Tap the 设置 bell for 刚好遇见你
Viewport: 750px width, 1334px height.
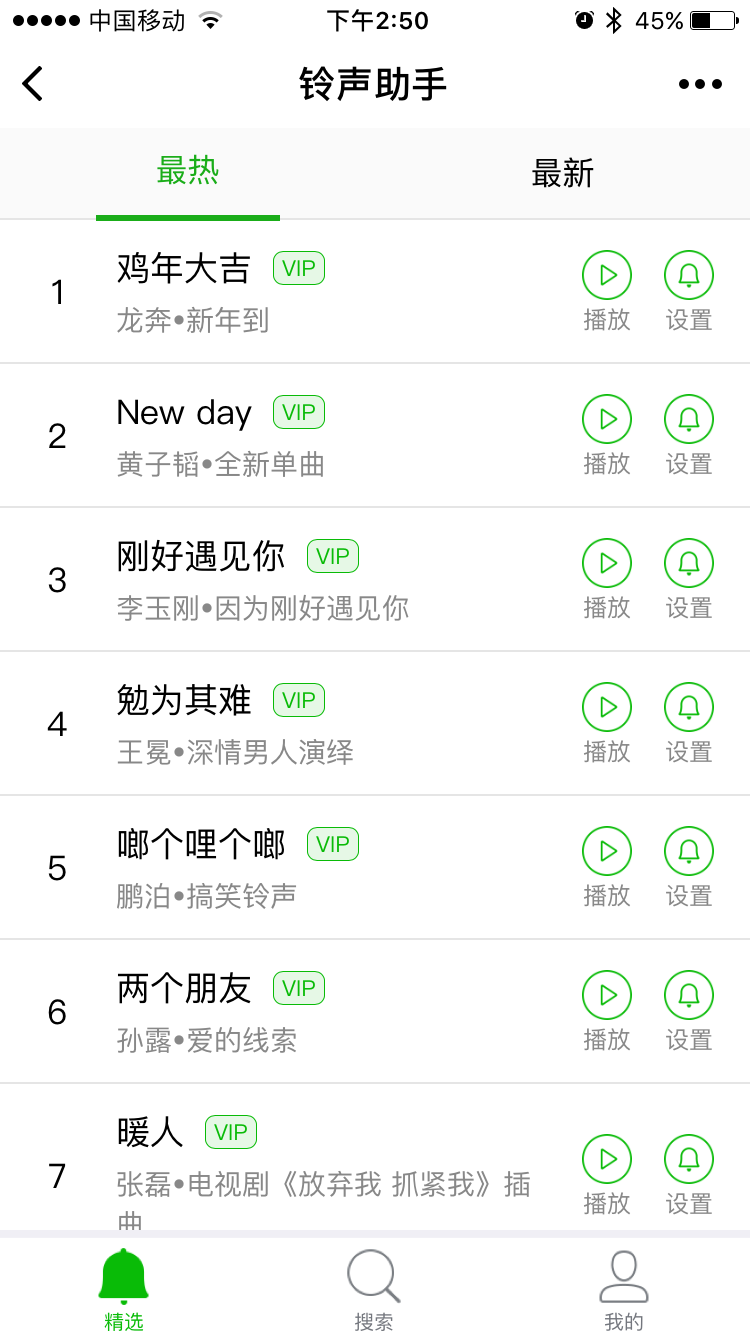click(689, 564)
